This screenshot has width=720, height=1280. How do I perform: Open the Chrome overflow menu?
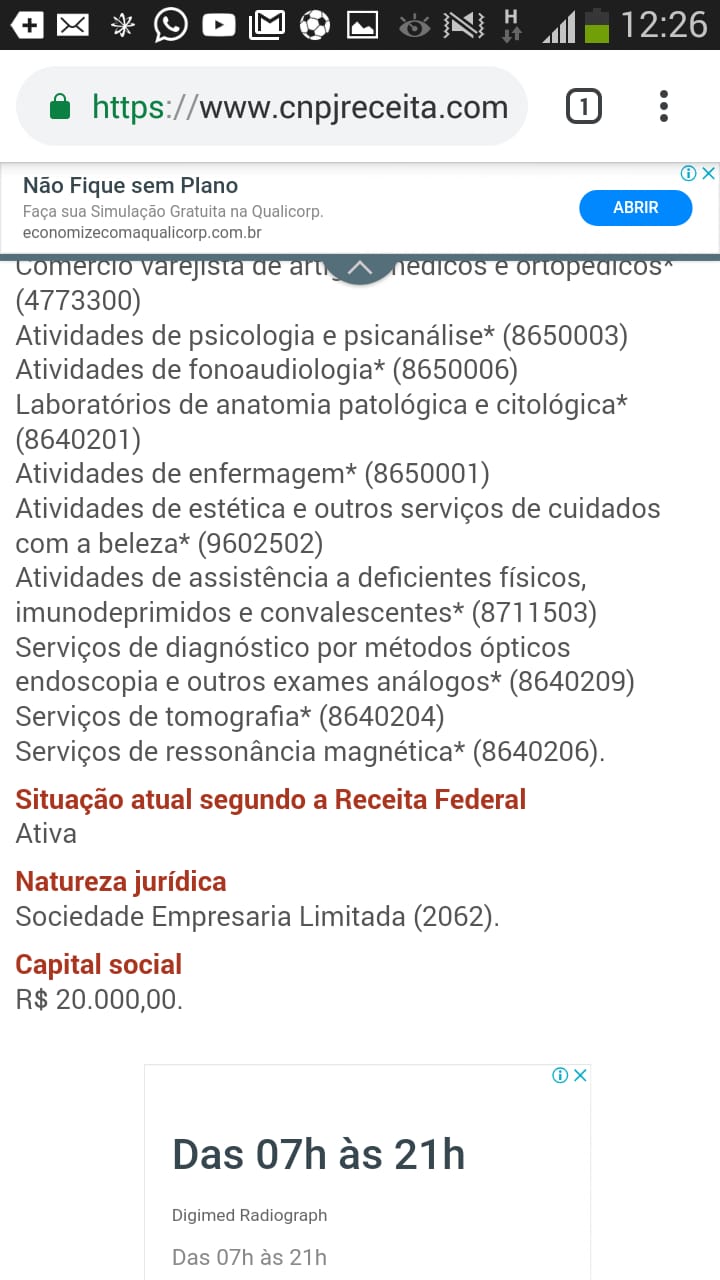(664, 106)
